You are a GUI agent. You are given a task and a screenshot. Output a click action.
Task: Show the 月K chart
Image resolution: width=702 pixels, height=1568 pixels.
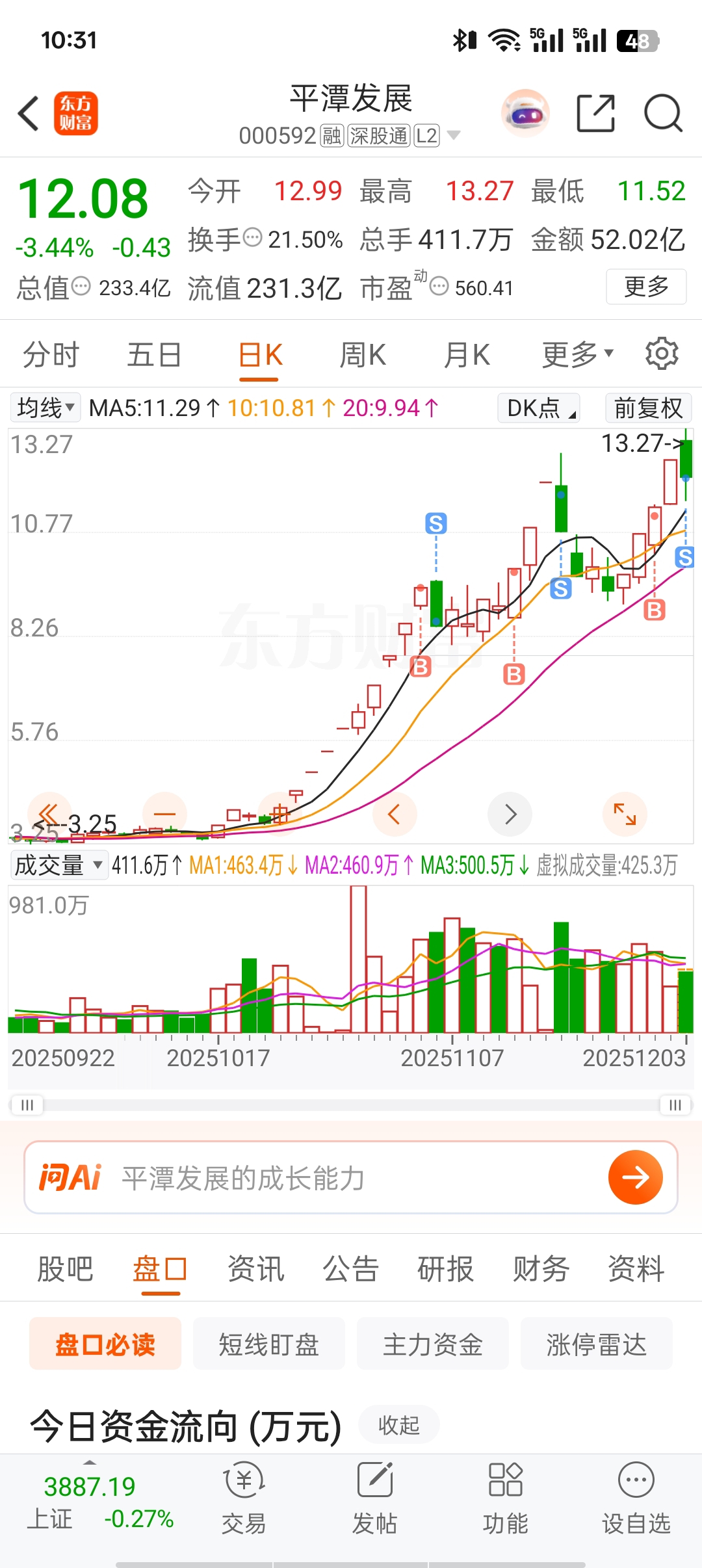coord(467,356)
